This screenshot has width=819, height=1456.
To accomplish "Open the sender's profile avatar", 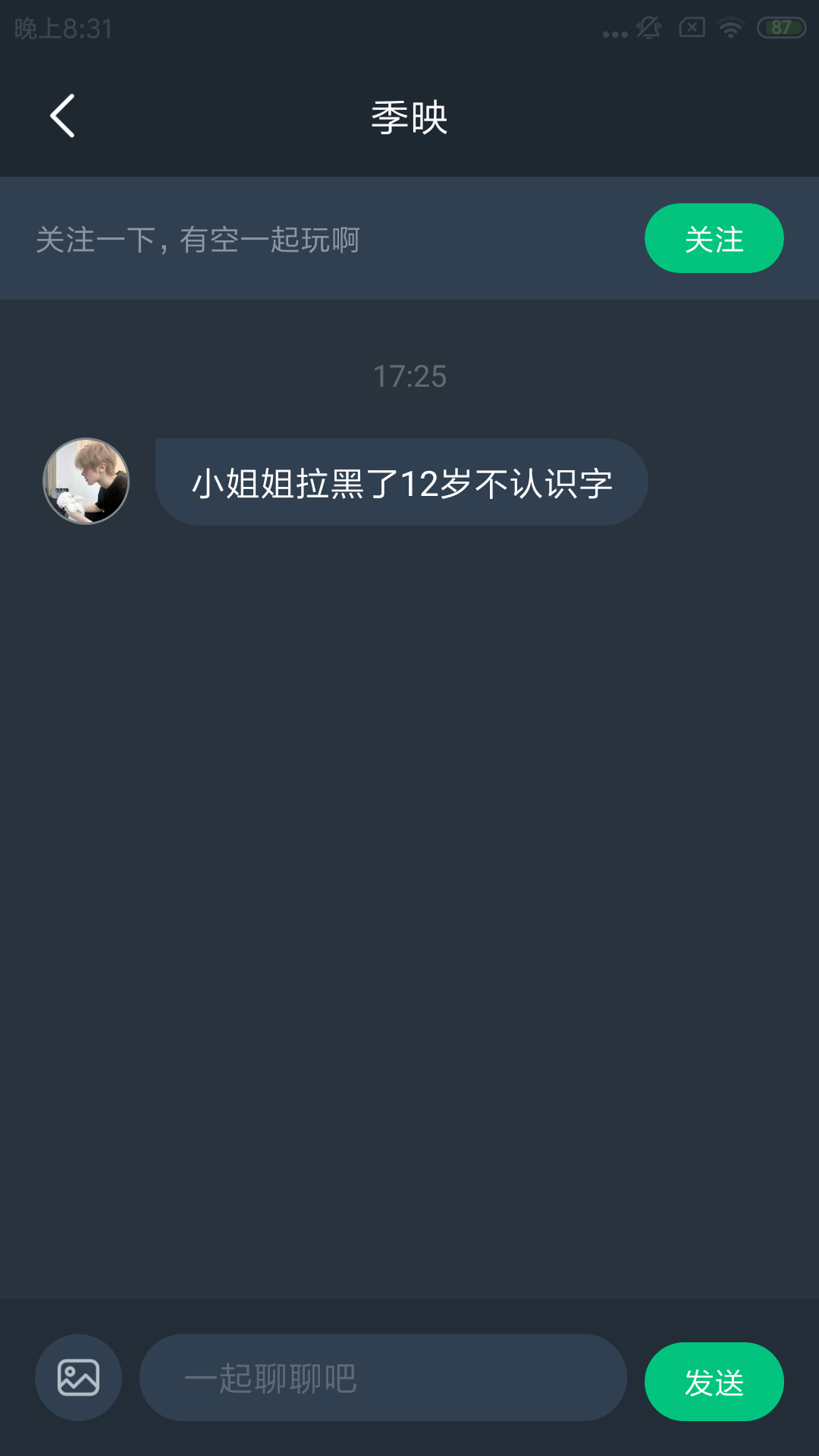I will click(x=86, y=481).
